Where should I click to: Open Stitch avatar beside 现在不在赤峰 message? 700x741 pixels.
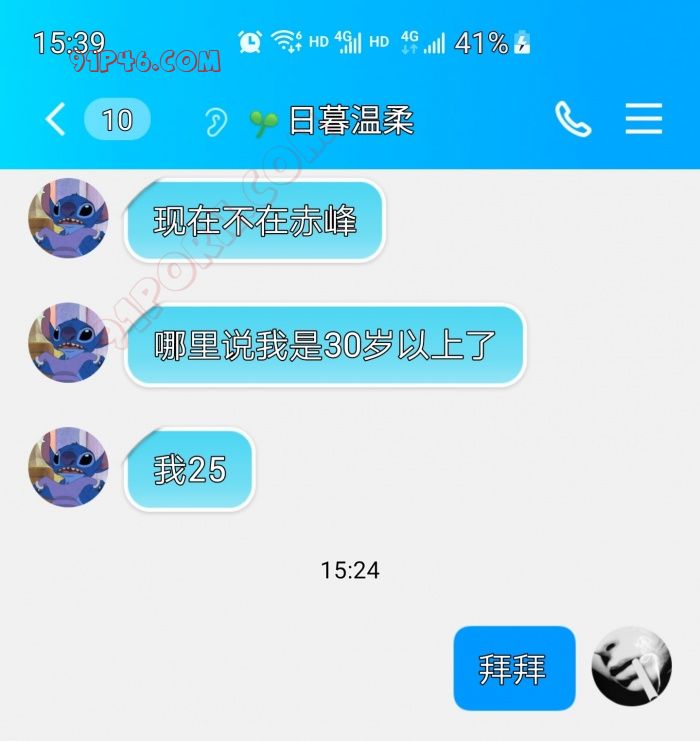click(x=68, y=219)
